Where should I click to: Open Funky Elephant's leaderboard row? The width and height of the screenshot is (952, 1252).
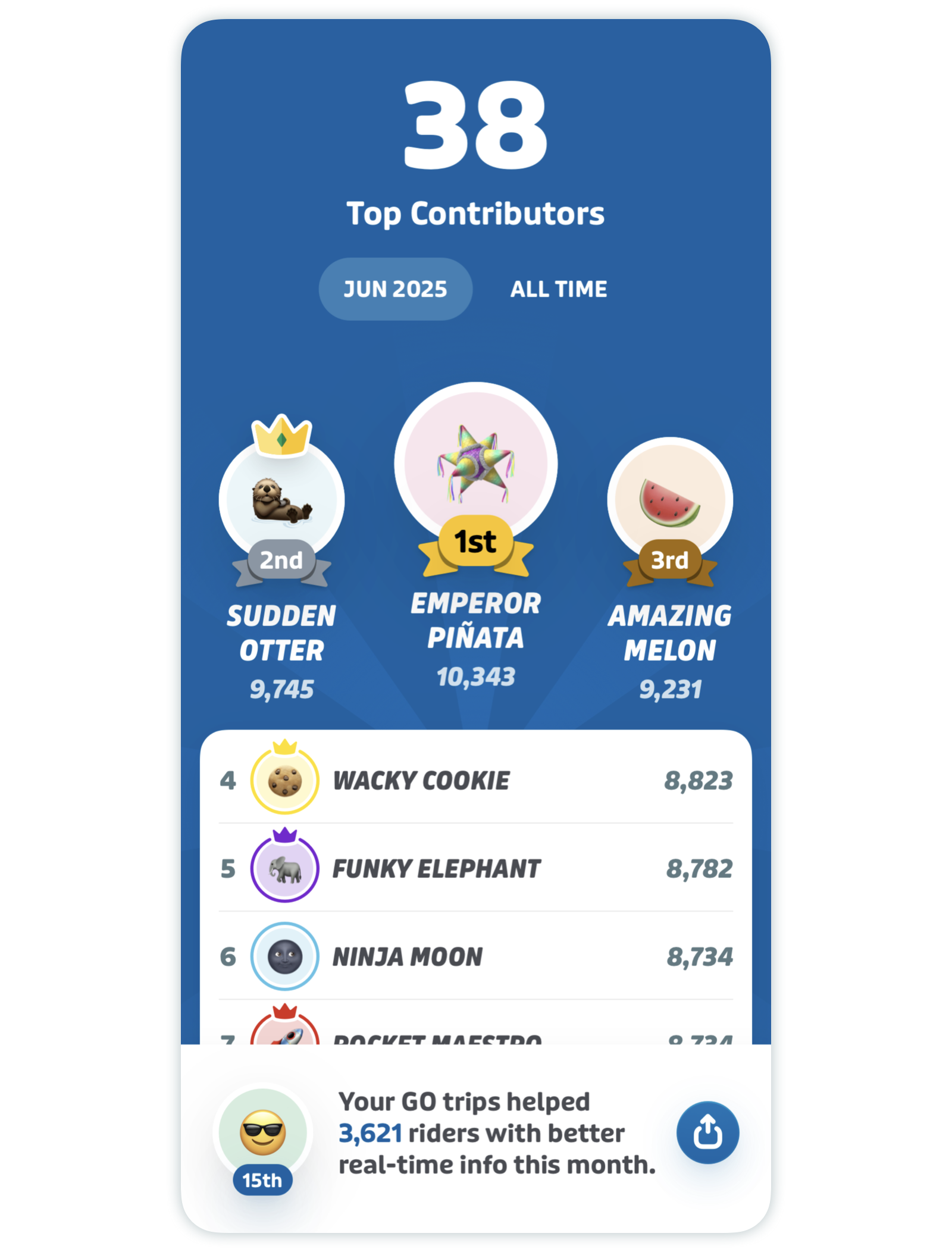475,868
